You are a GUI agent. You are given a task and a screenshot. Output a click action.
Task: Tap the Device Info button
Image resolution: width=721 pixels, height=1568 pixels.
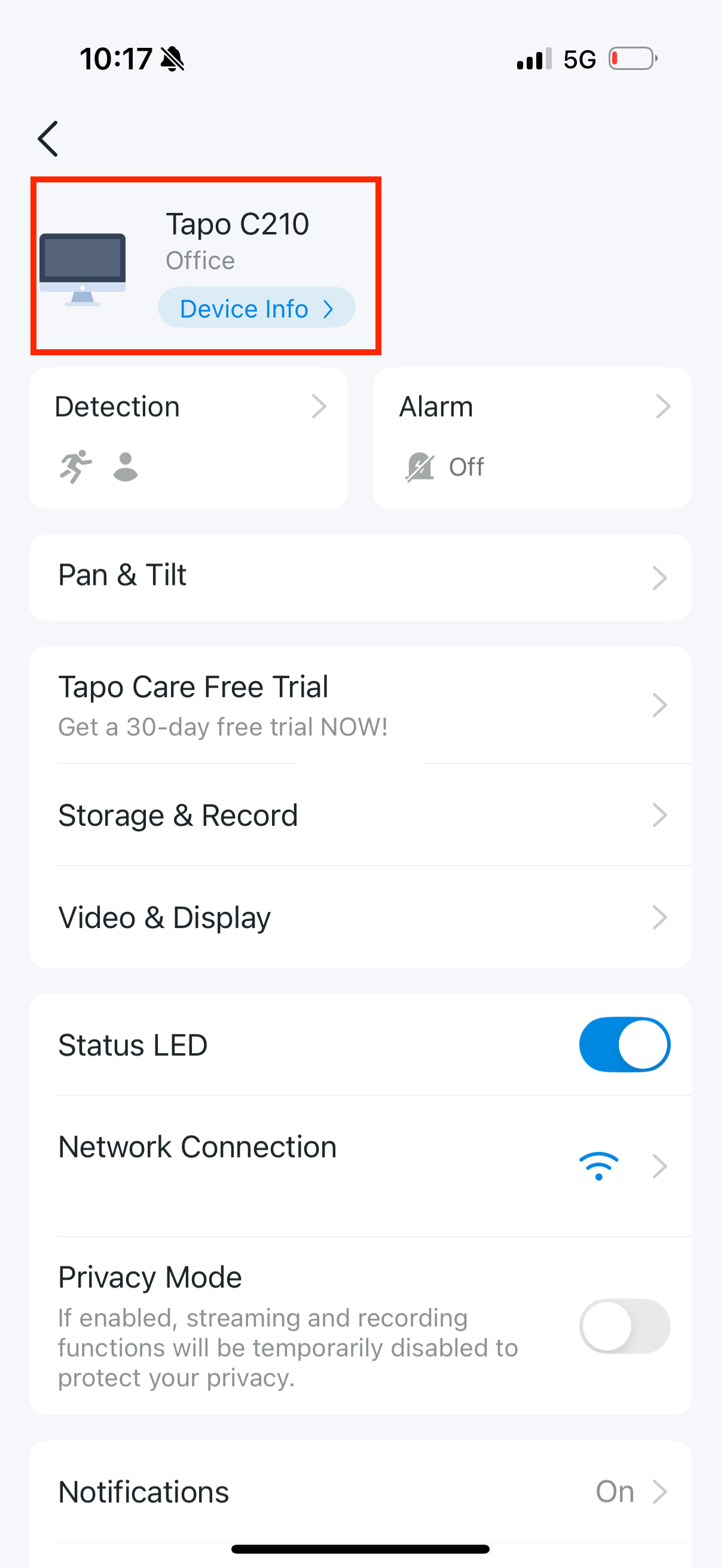pyautogui.click(x=255, y=308)
